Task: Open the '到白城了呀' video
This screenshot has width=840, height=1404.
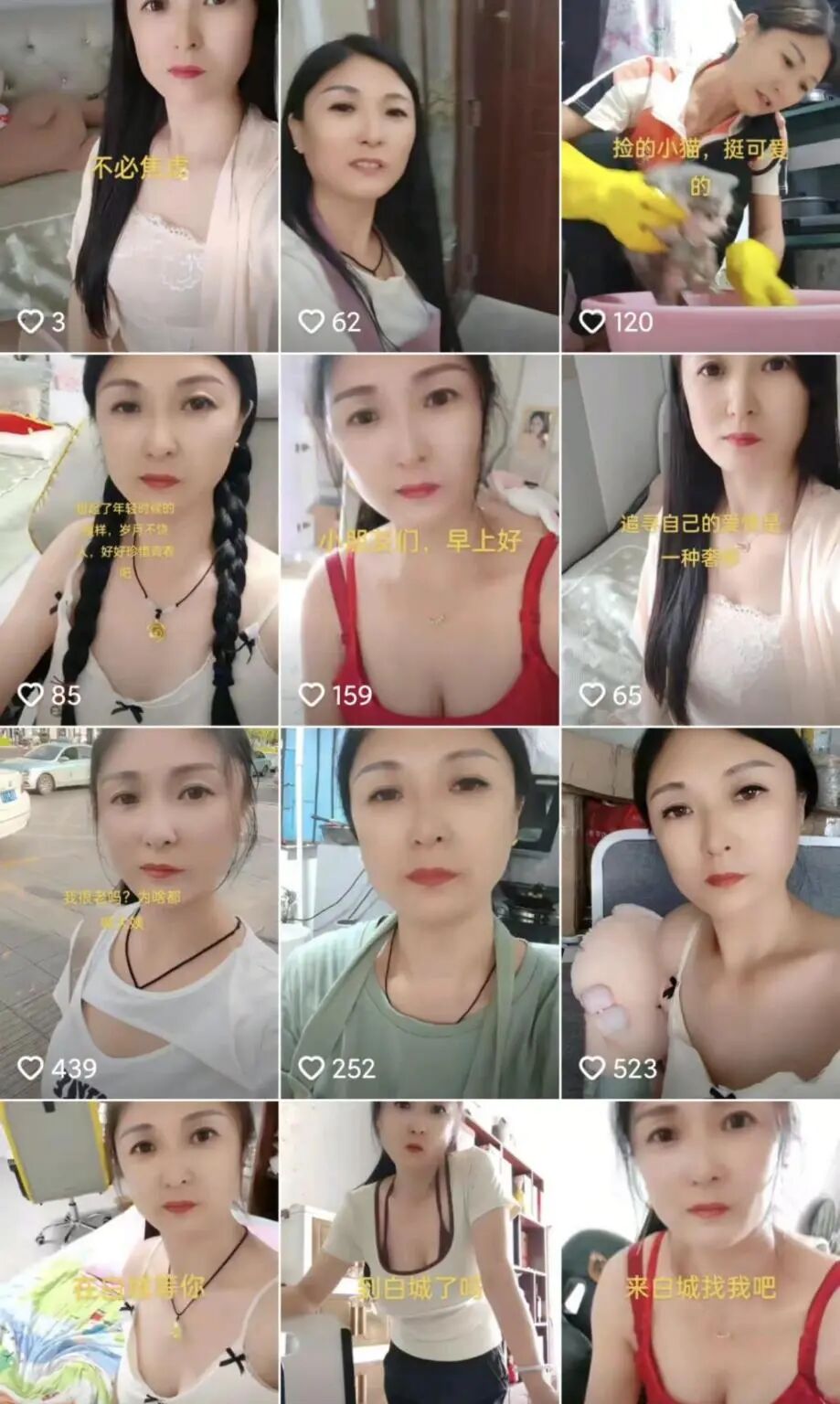Action: pos(420,1252)
